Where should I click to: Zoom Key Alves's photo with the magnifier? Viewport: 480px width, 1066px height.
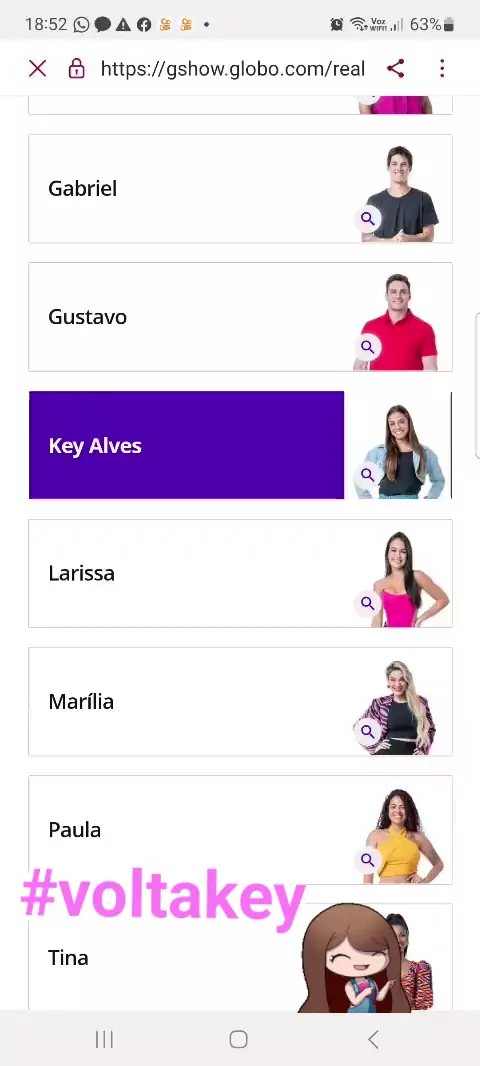tap(368, 475)
